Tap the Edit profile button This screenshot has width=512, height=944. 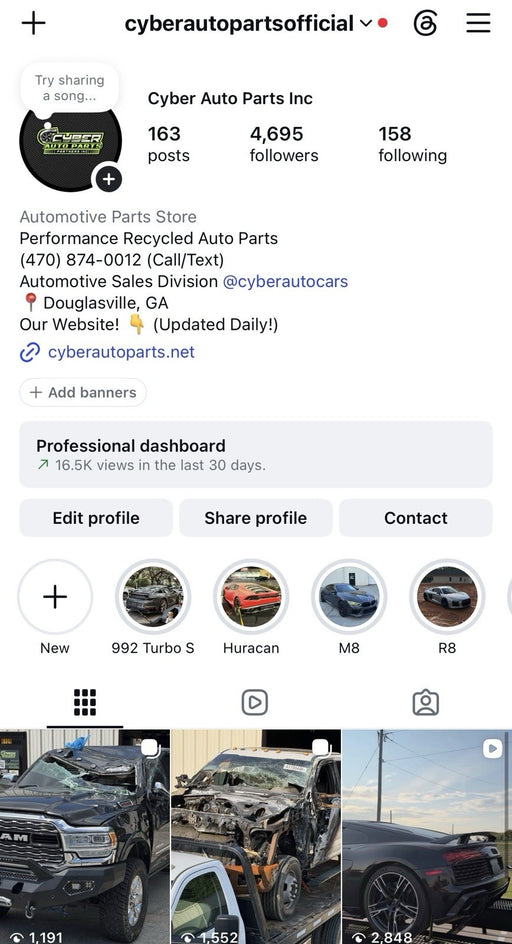tap(96, 518)
